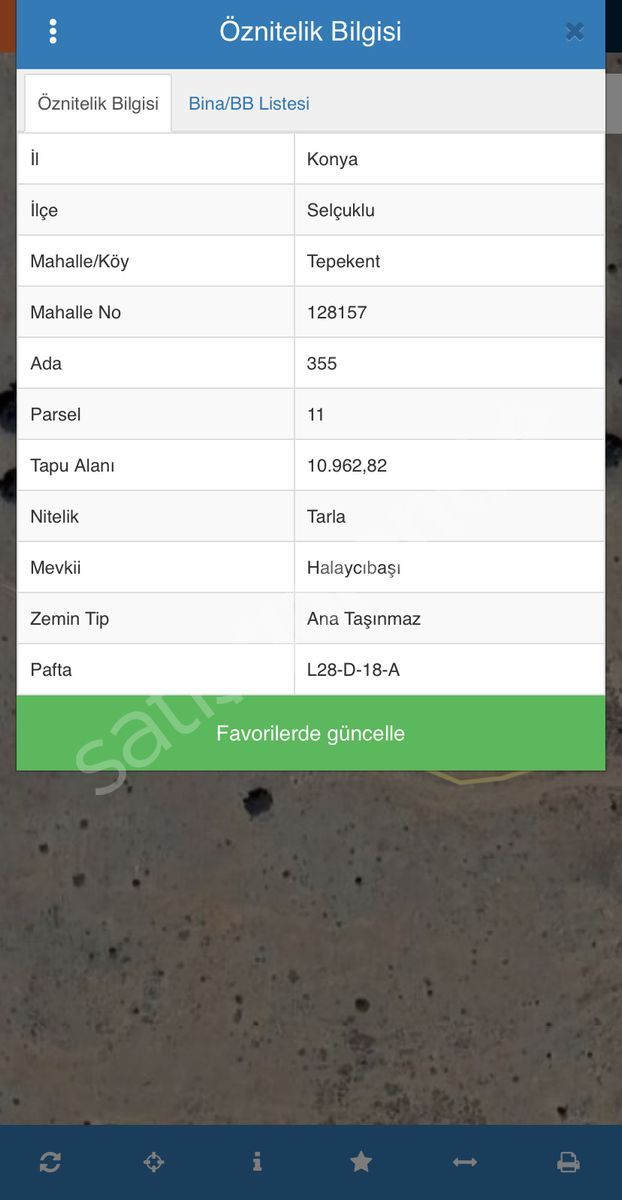Open the info icon in the bottom toolbar
Viewport: 622px width, 1200px height.
[257, 1161]
